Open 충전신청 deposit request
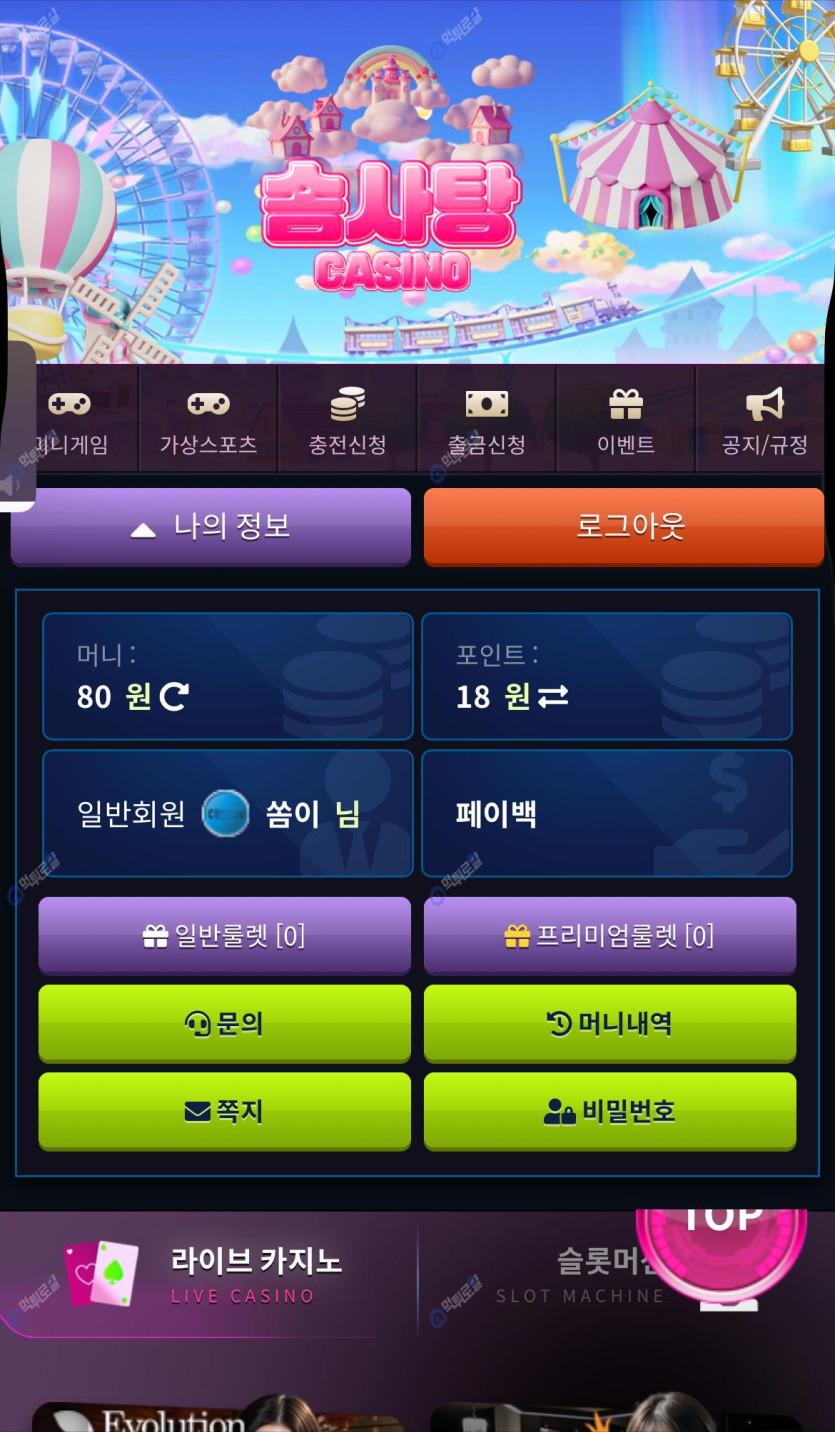Viewport: 835px width, 1432px height. click(347, 421)
